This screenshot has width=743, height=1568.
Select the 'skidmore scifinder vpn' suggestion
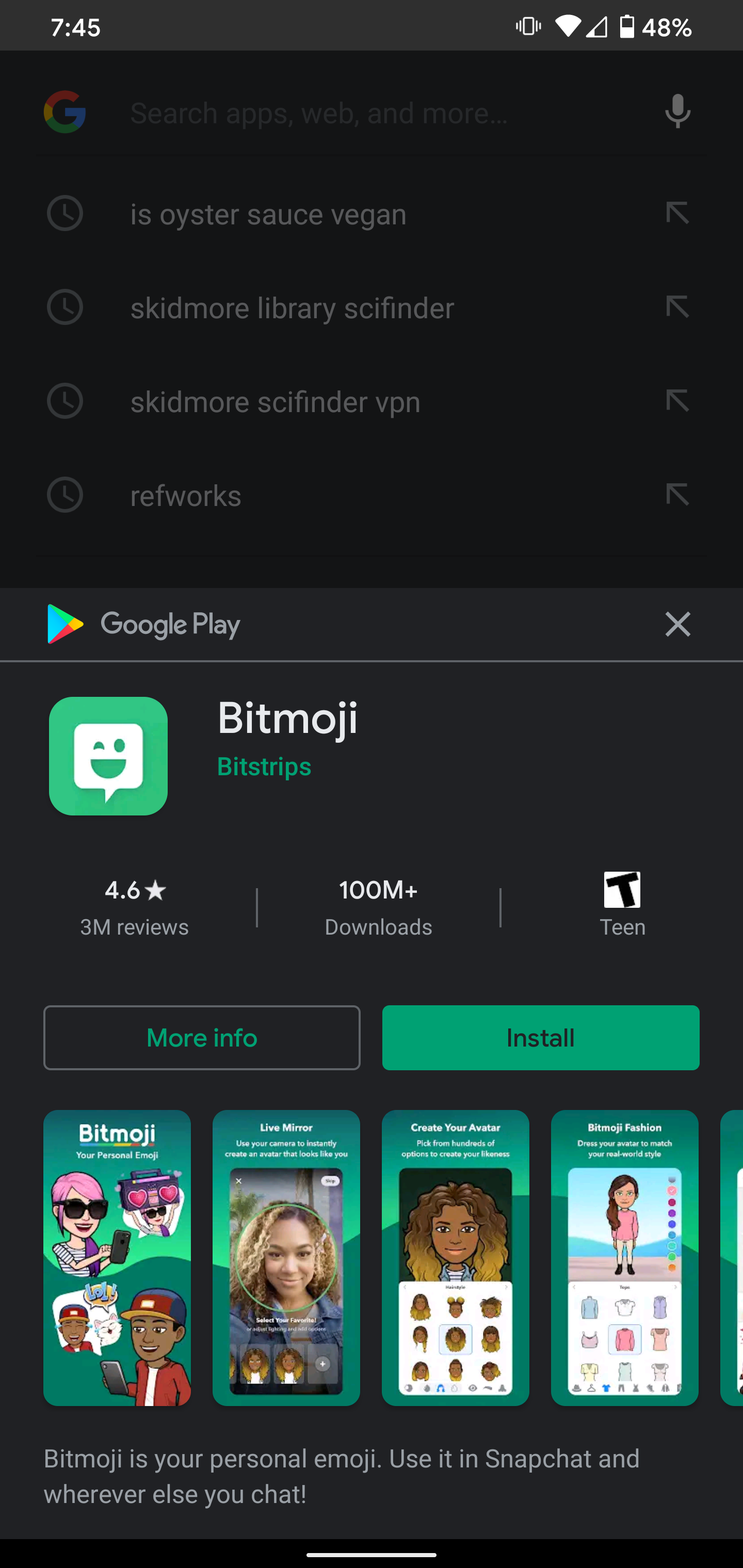tap(276, 401)
